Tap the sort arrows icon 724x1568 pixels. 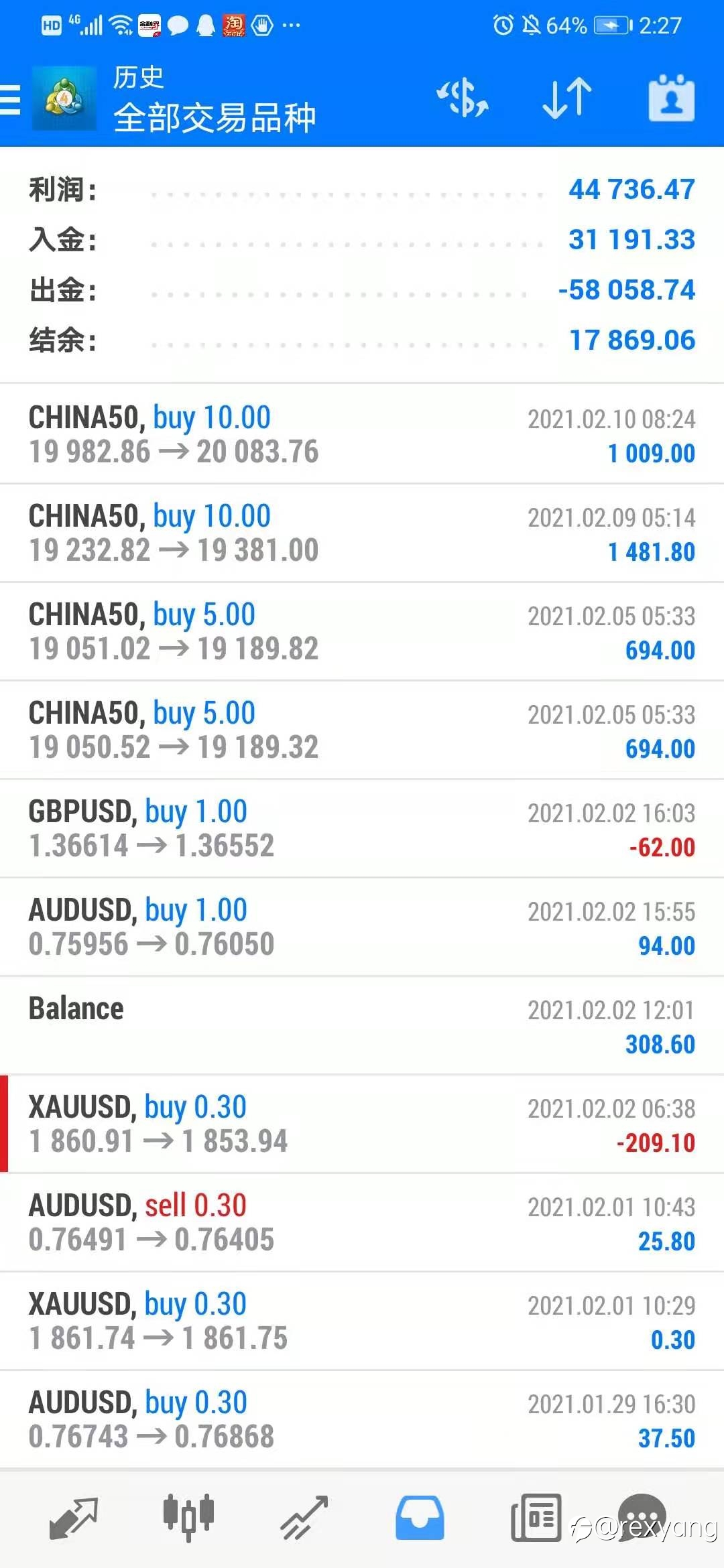click(x=567, y=99)
